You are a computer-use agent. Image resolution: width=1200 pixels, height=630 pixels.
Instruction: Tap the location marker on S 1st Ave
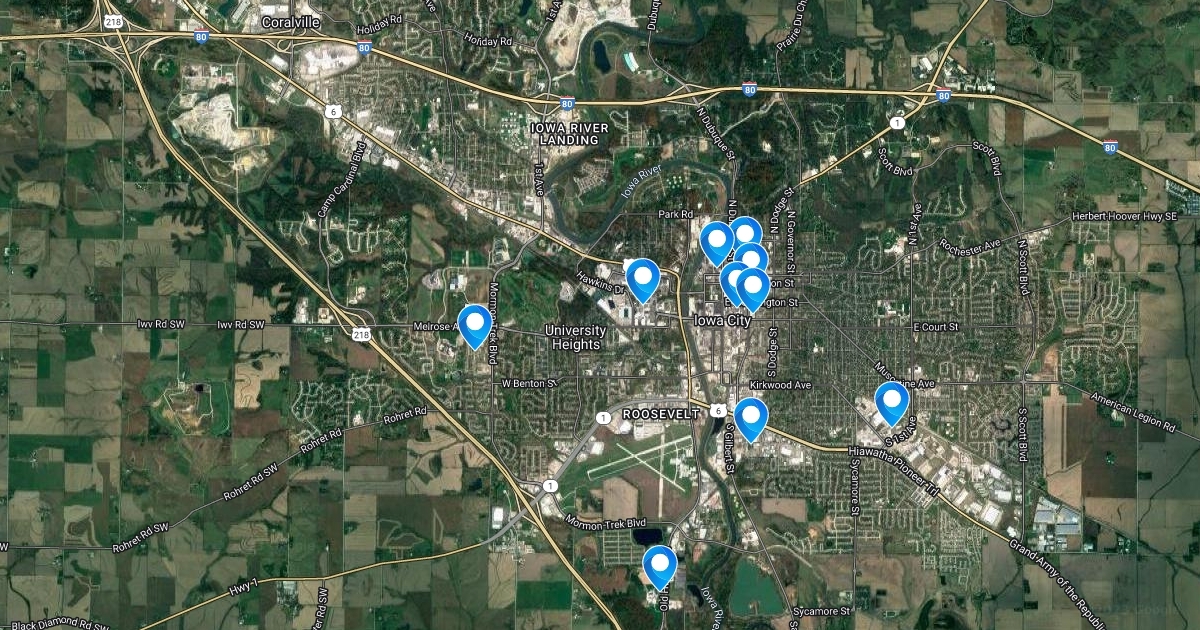[890, 400]
